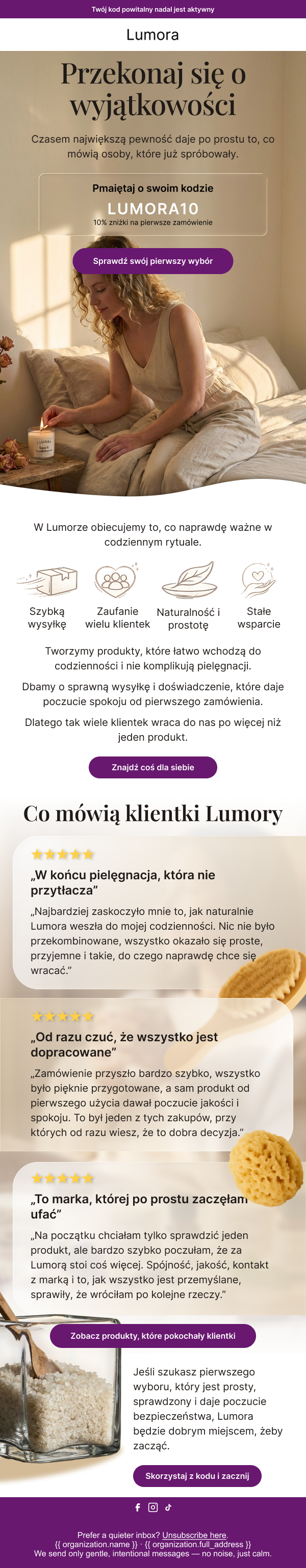Image resolution: width=306 pixels, height=1568 pixels.
Task: Follow the 'Unsubscribe here' link
Action: tap(194, 1535)
